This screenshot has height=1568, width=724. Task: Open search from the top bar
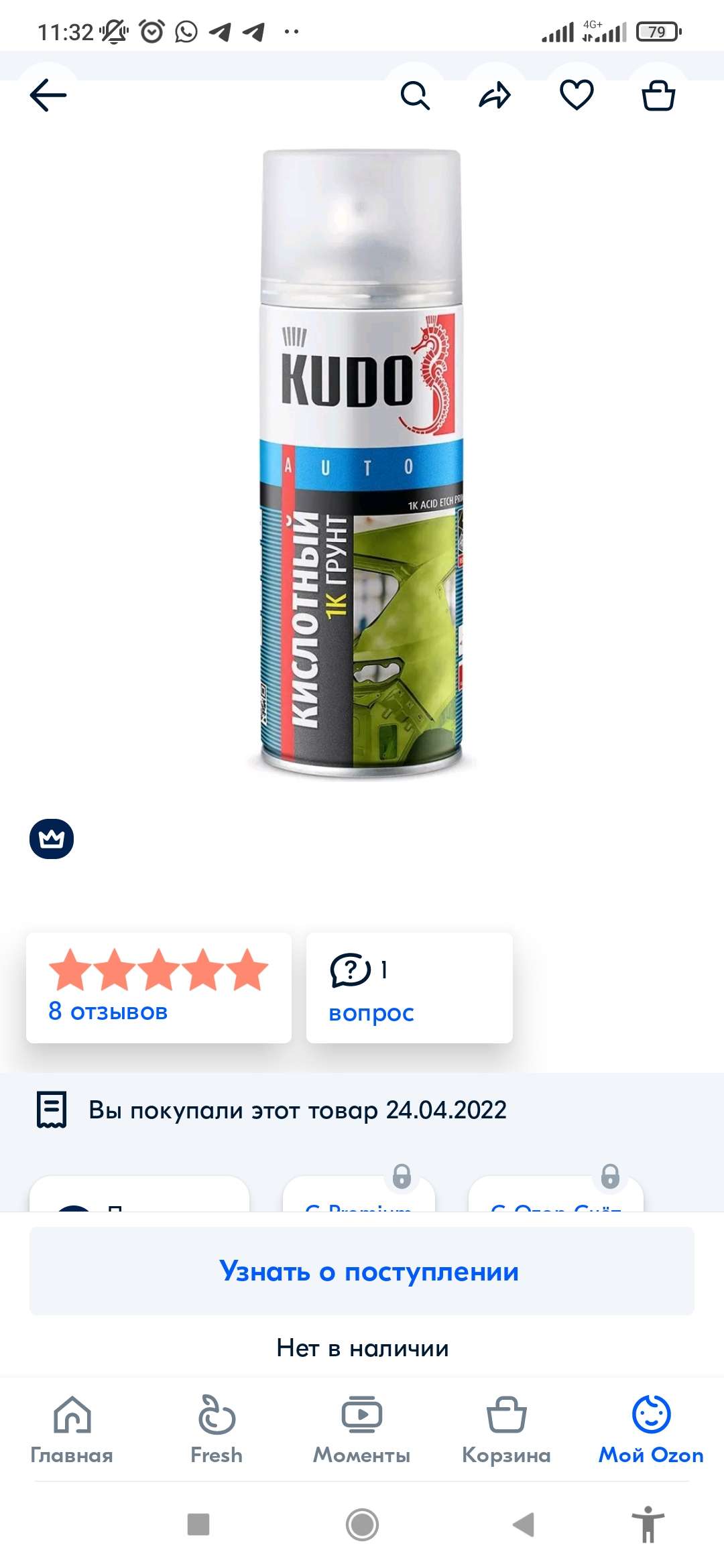click(415, 95)
